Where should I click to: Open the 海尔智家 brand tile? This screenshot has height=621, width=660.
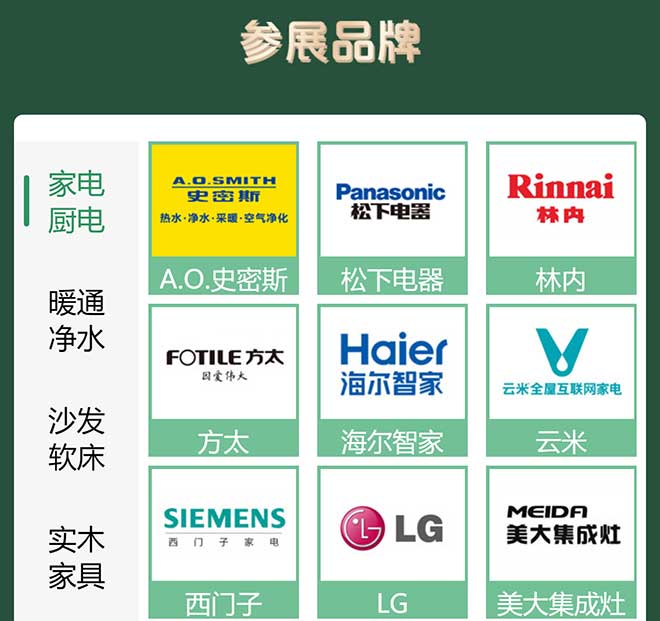[x=392, y=380]
